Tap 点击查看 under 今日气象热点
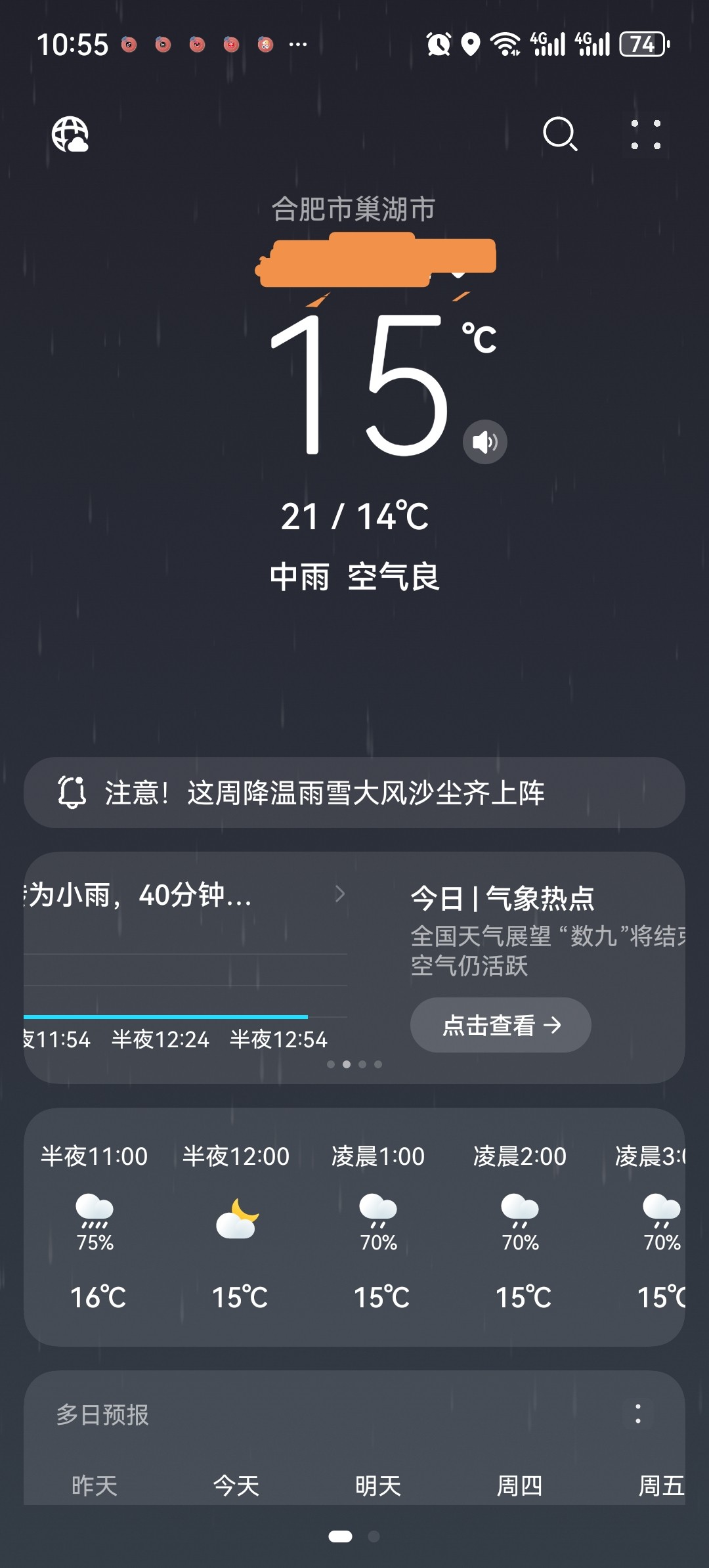Screen dimensions: 709x1568 (501, 1025)
